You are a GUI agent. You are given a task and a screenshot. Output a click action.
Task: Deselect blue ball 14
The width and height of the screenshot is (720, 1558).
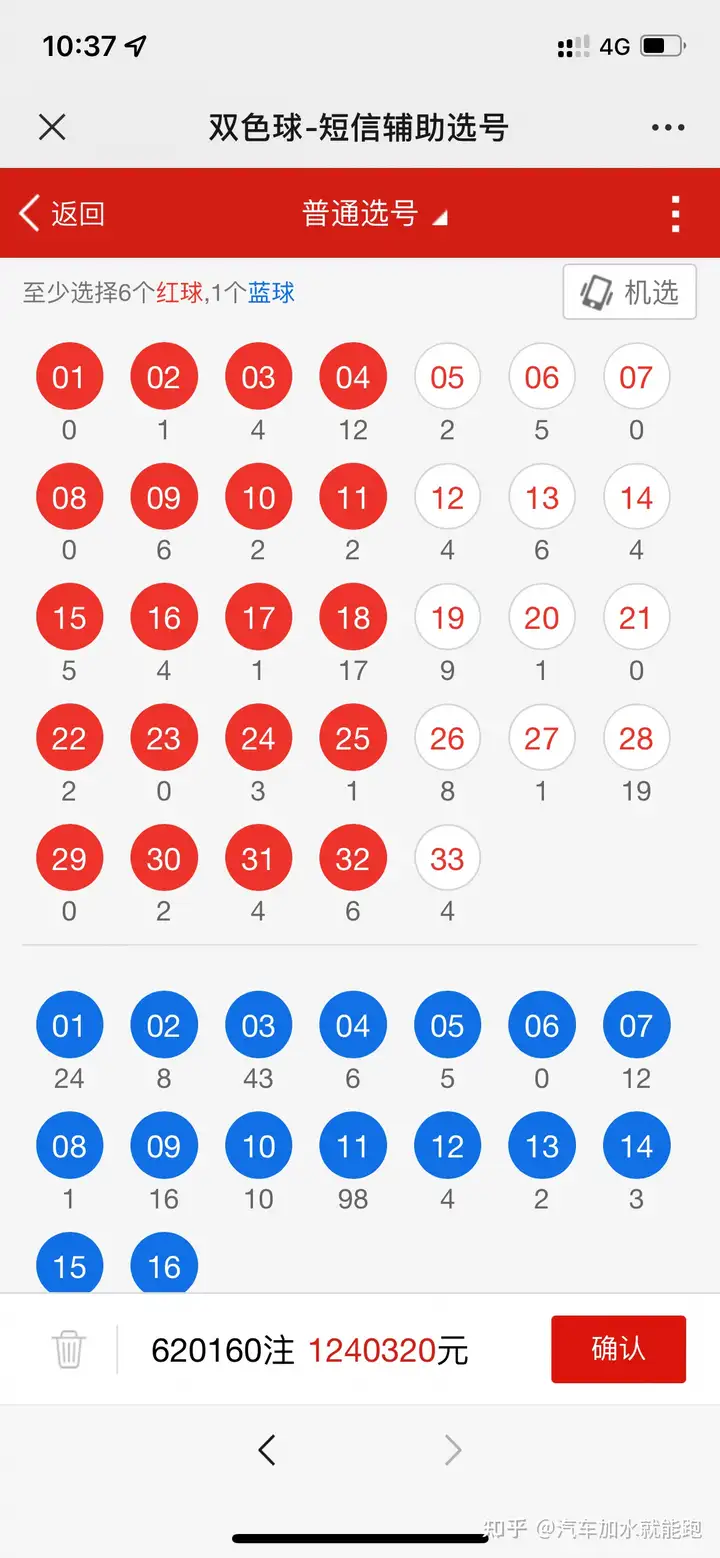pyautogui.click(x=636, y=1146)
